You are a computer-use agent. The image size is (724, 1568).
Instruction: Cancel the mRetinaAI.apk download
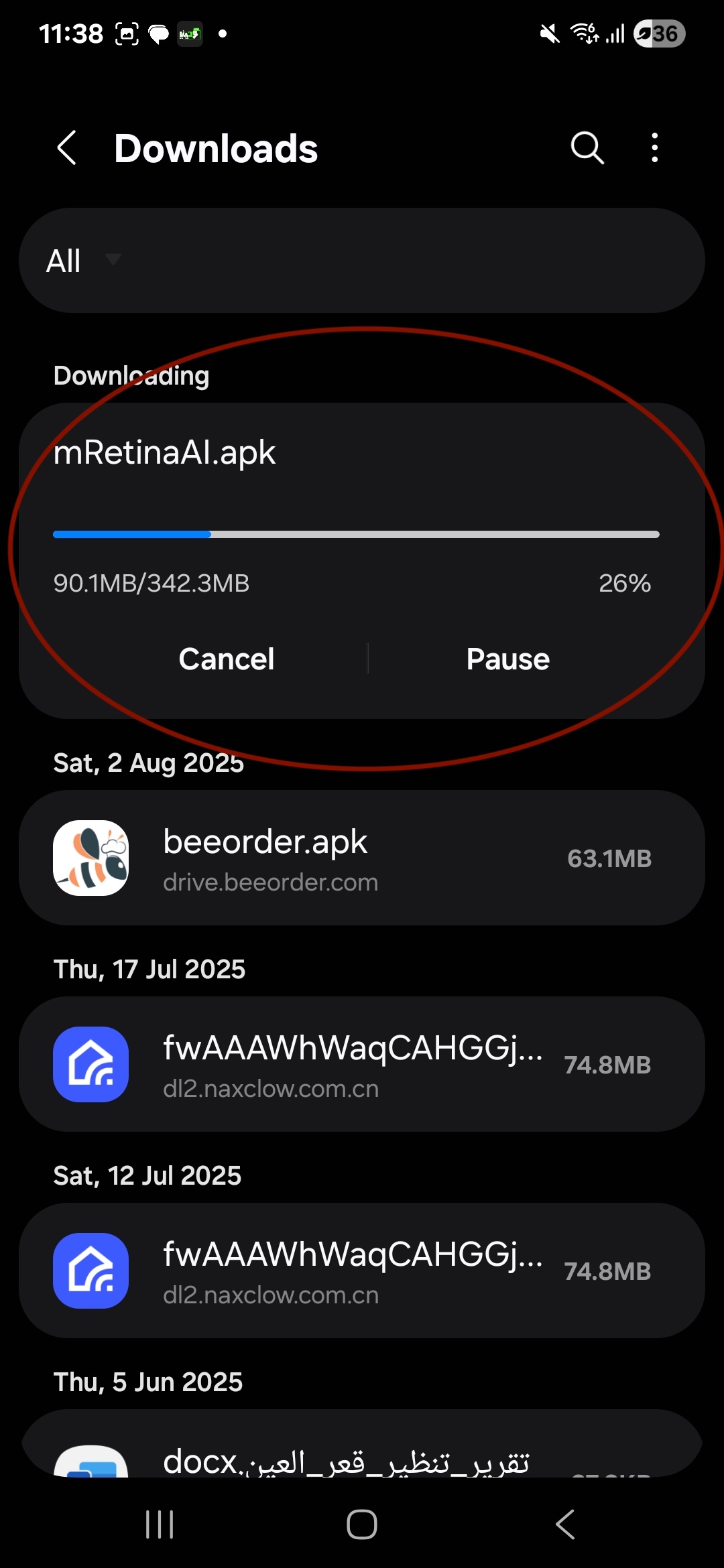coord(226,659)
